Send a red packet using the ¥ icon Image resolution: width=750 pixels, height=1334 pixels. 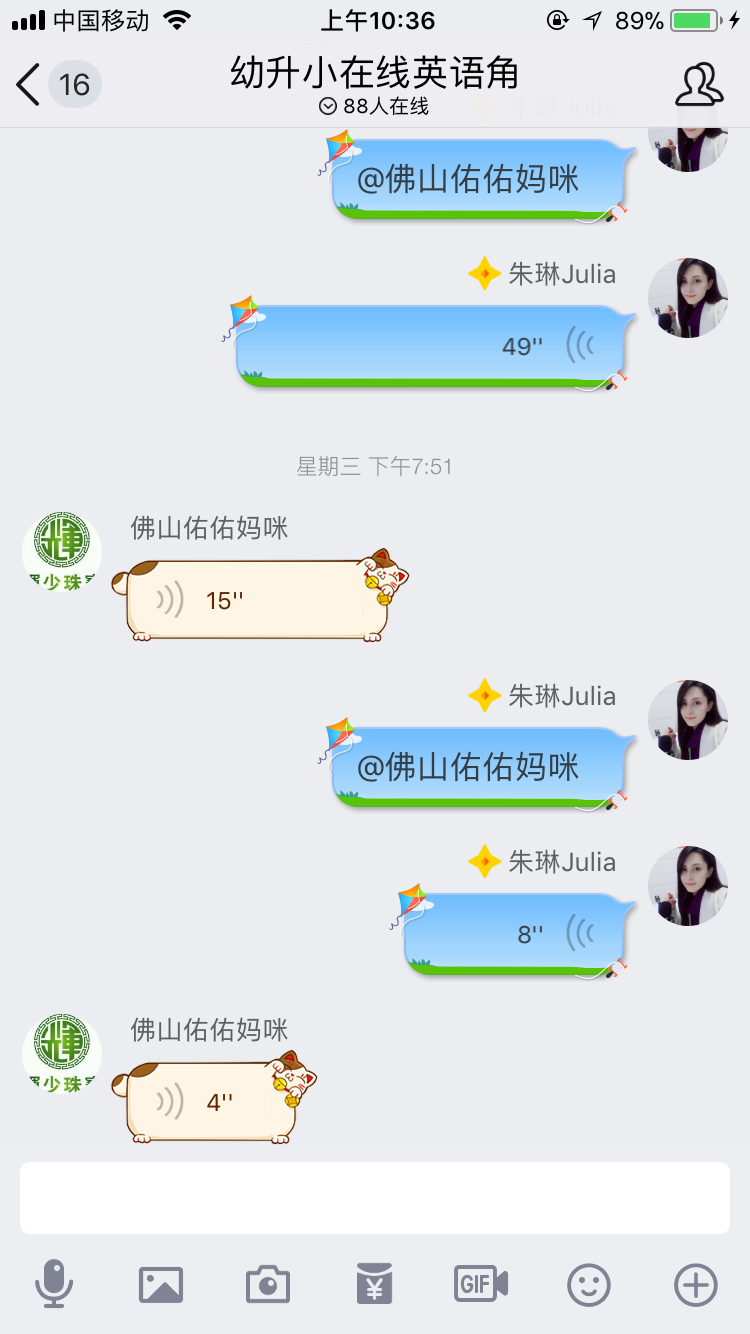point(374,1284)
